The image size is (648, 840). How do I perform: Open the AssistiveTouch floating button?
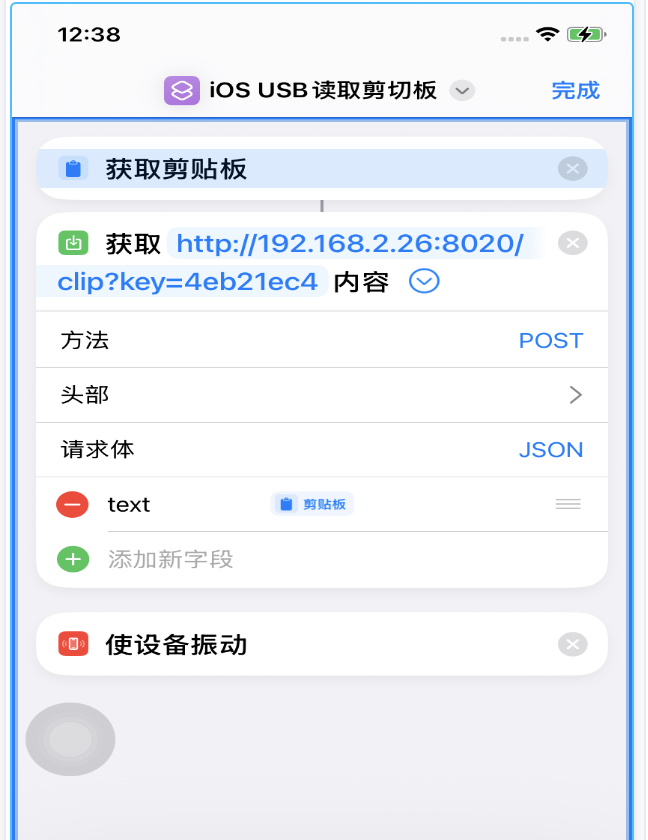(x=70, y=740)
